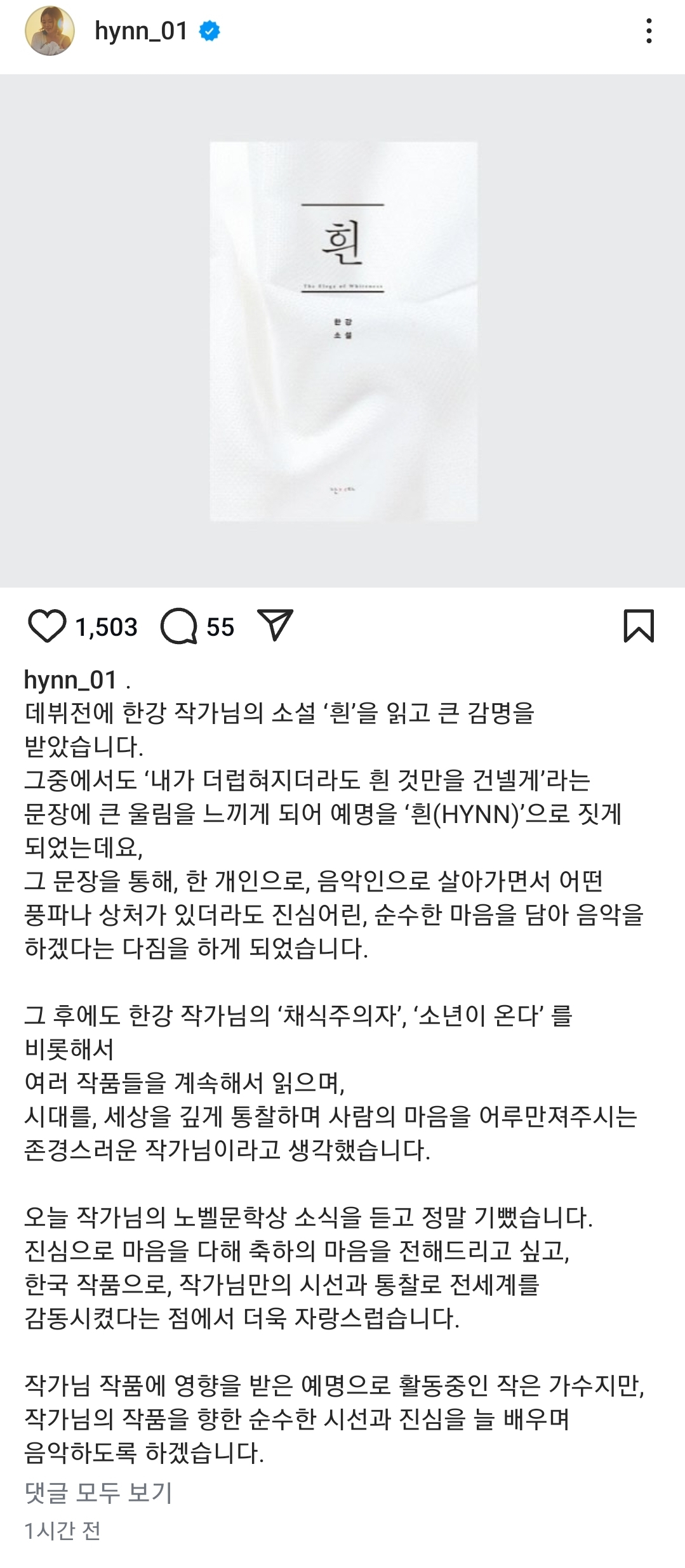Share the post via paper plane icon
685x1568 pixels.
(x=275, y=625)
